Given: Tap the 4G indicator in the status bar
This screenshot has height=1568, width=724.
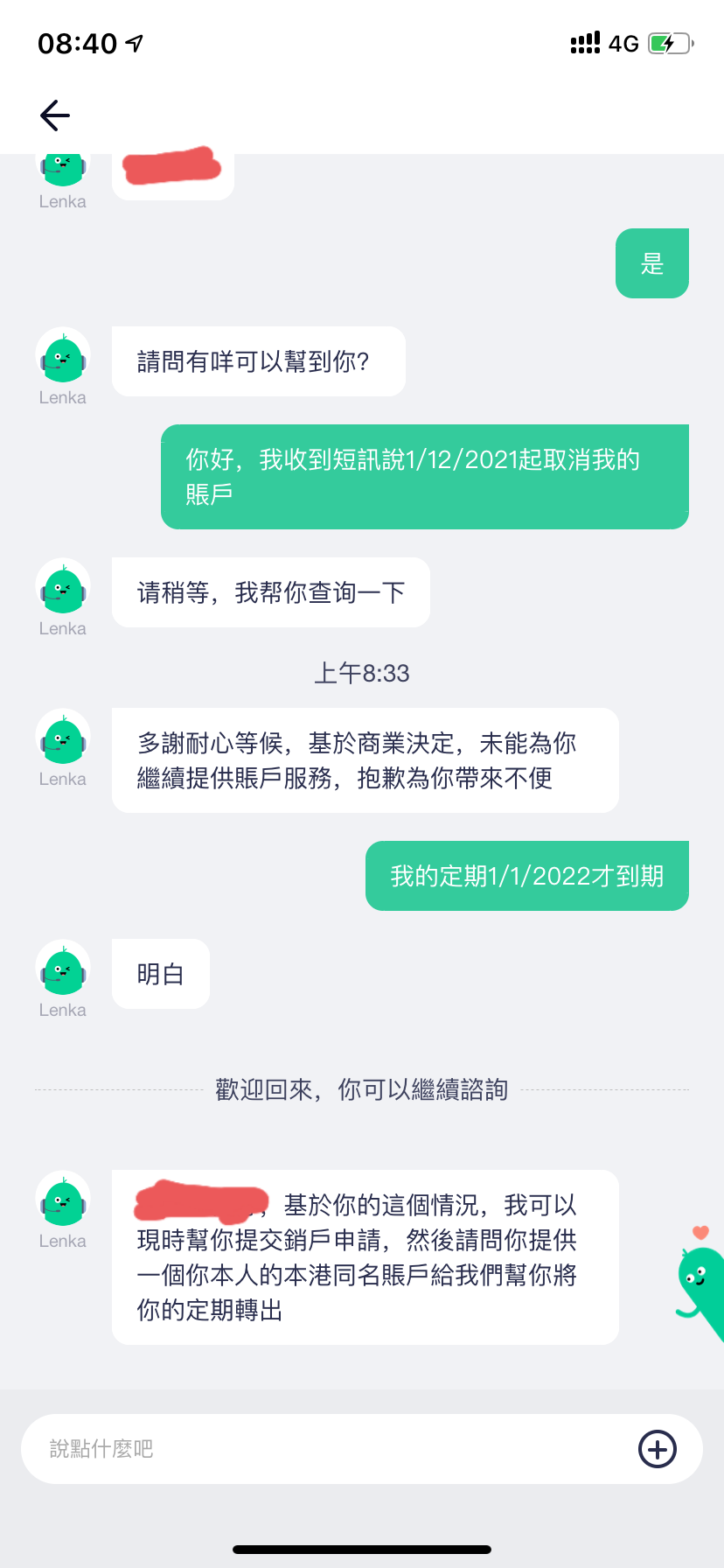Looking at the screenshot, I should (625, 43).
